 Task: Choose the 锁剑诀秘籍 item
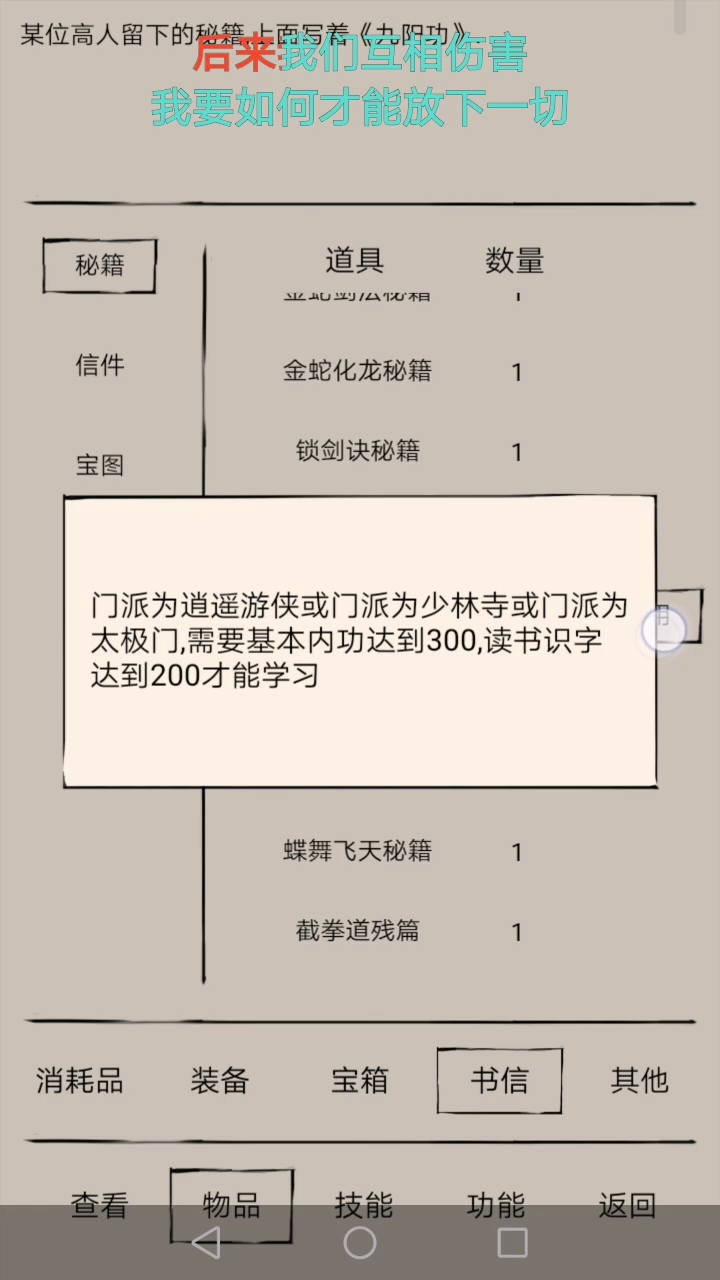click(357, 451)
